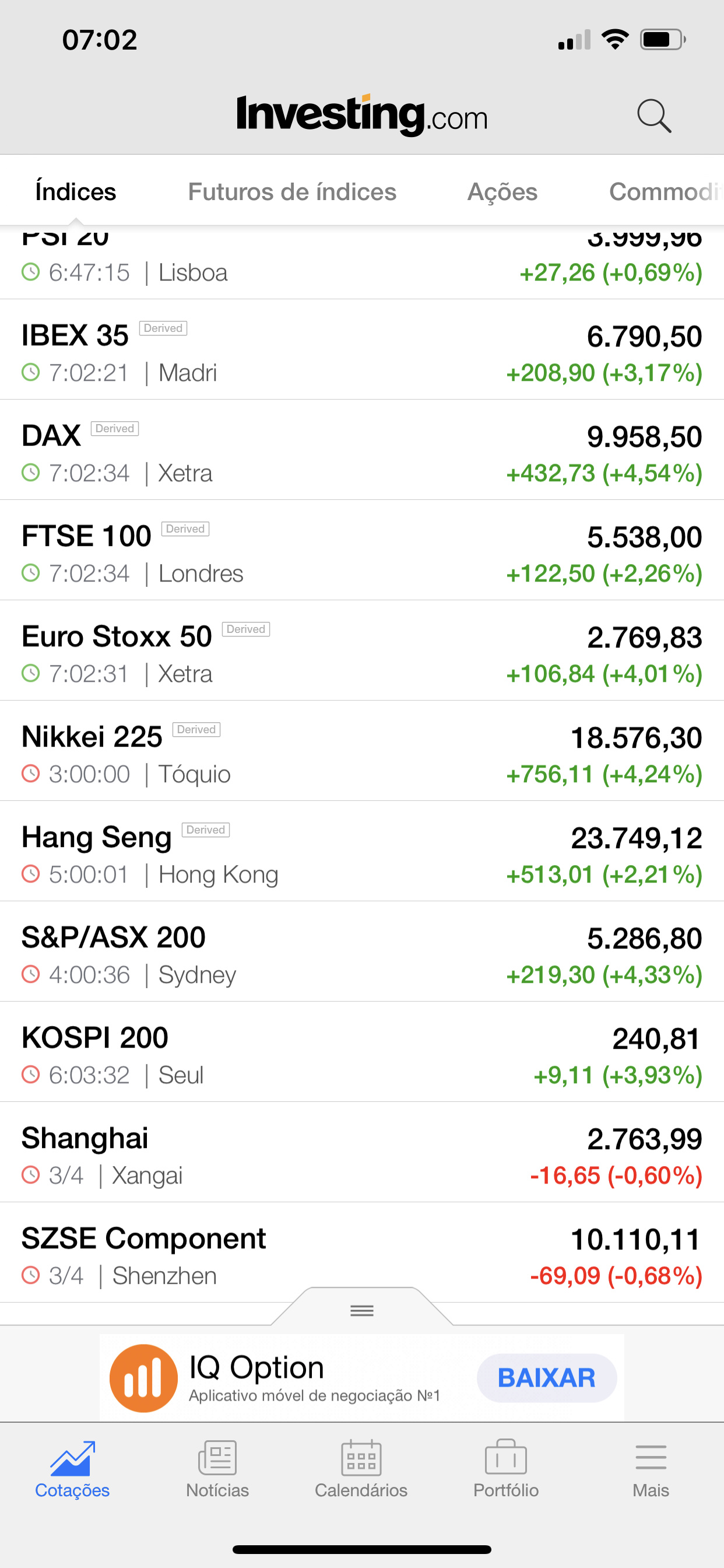
Task: Open KOSPI 200 quote
Action: point(362,1052)
